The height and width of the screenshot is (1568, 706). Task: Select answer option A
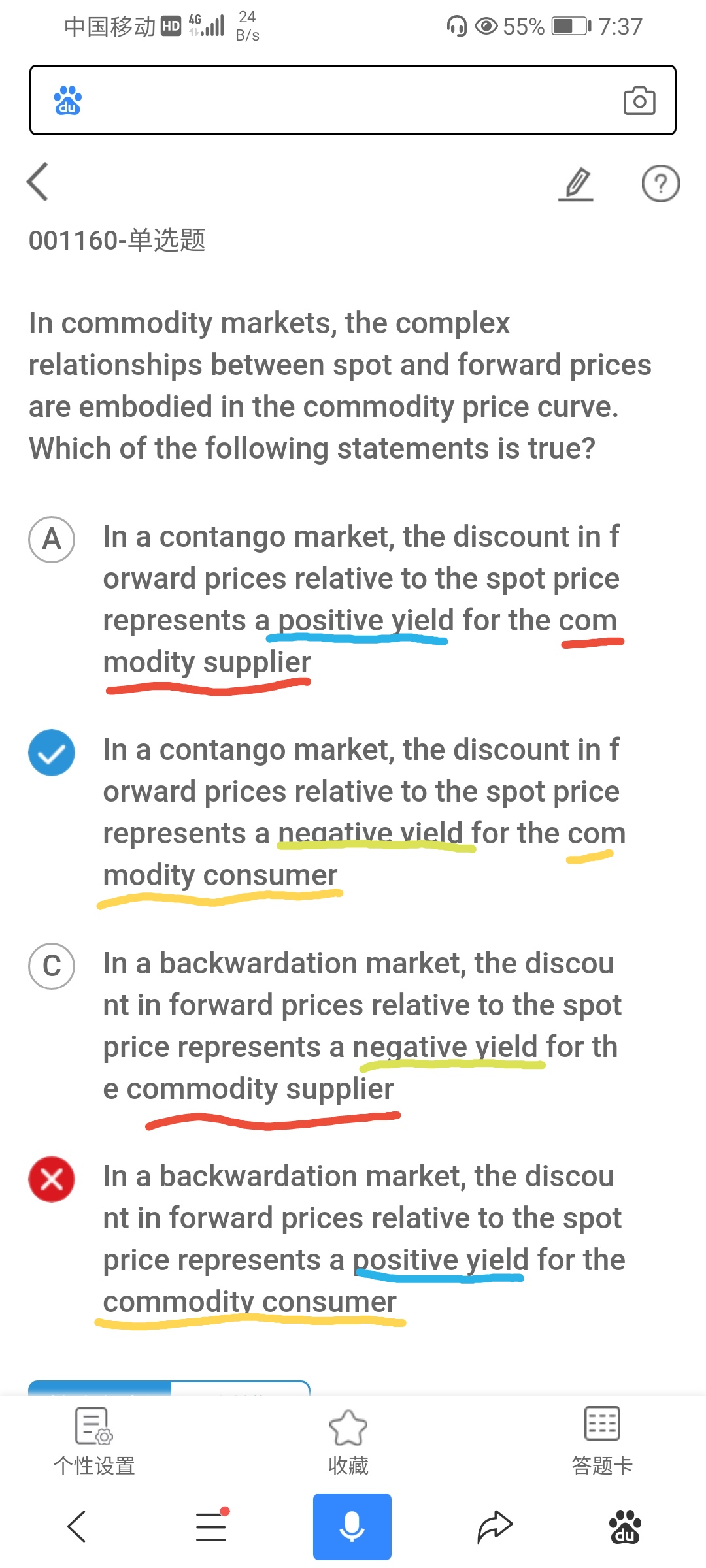coord(52,540)
